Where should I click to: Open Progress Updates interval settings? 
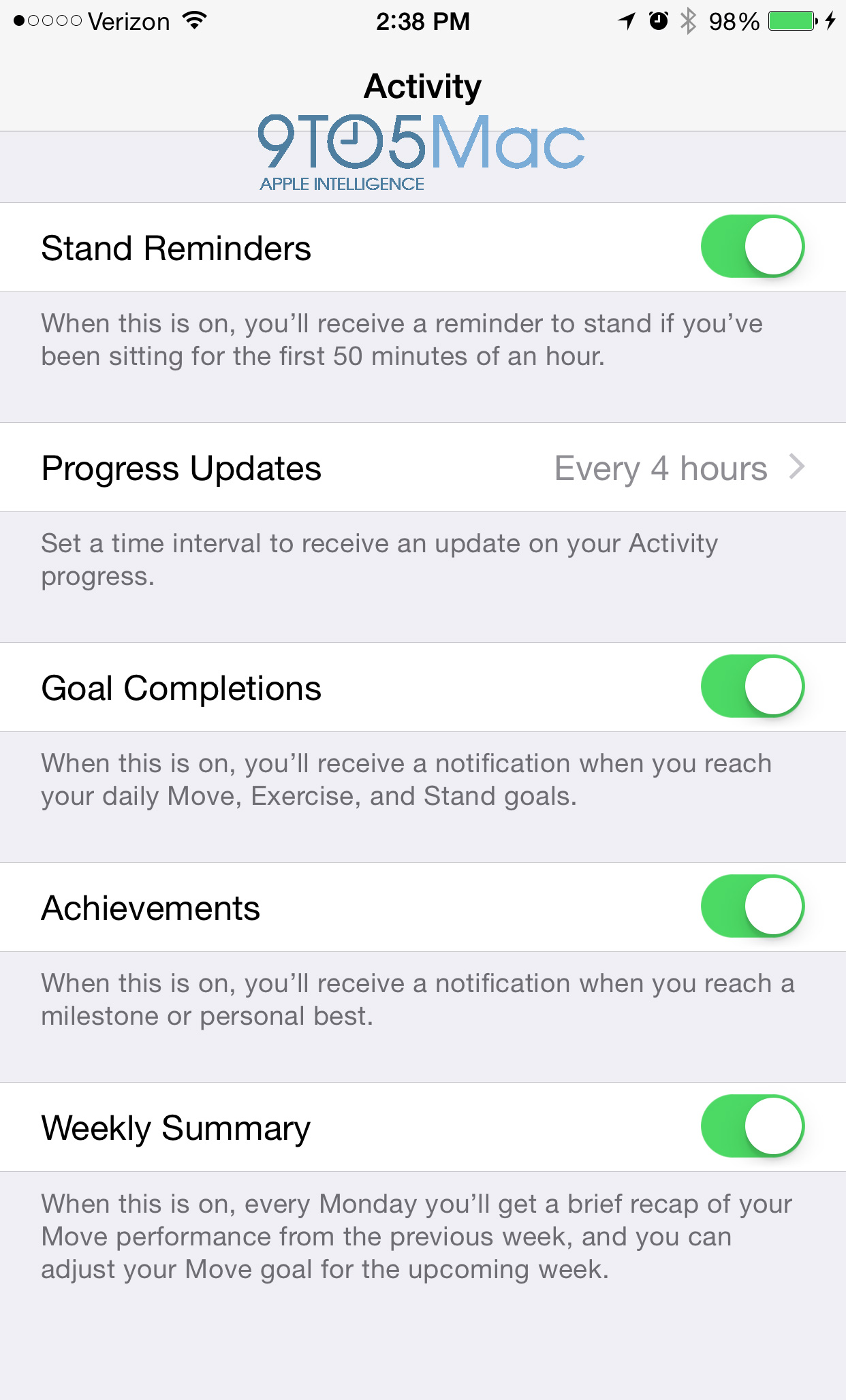click(x=422, y=468)
